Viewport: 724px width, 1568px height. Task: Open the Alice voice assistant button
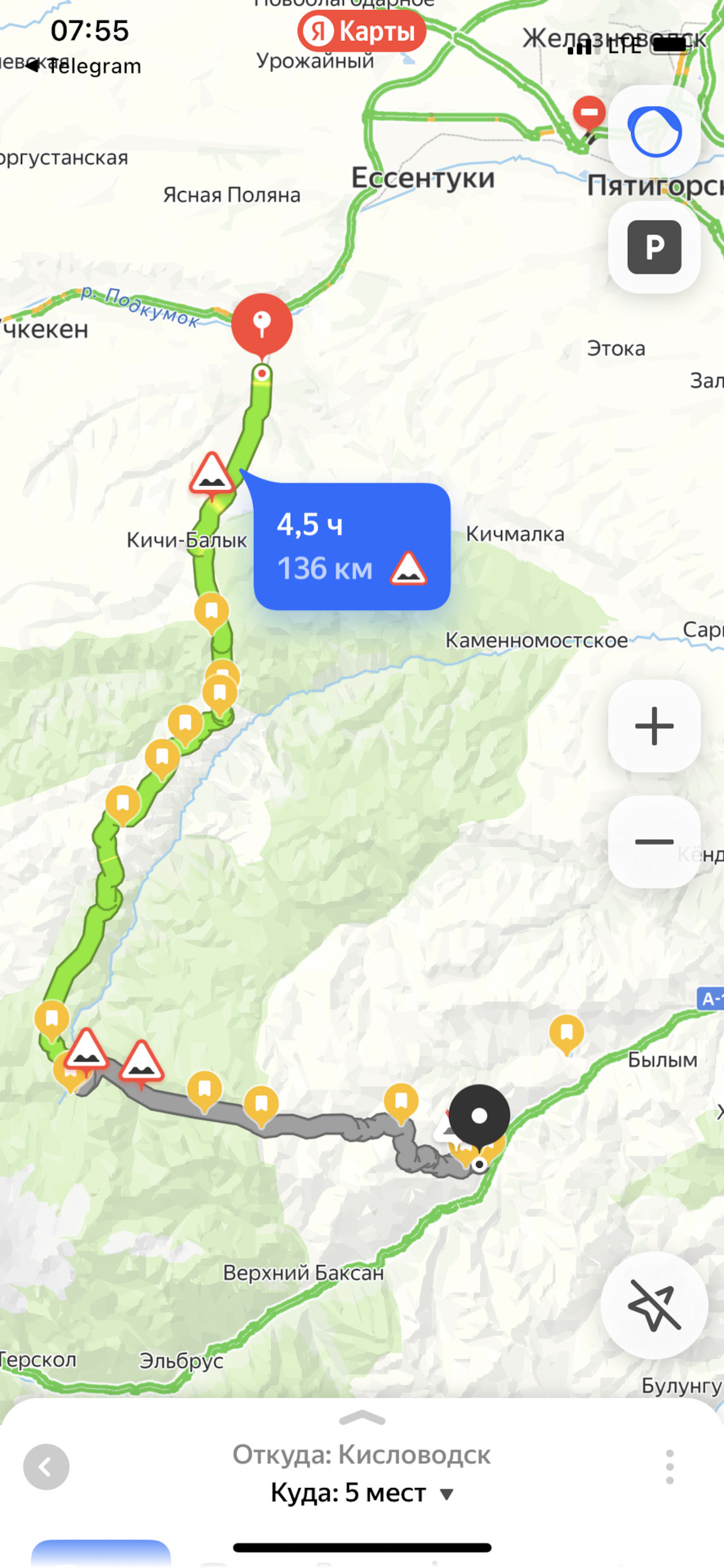pyautogui.click(x=654, y=131)
